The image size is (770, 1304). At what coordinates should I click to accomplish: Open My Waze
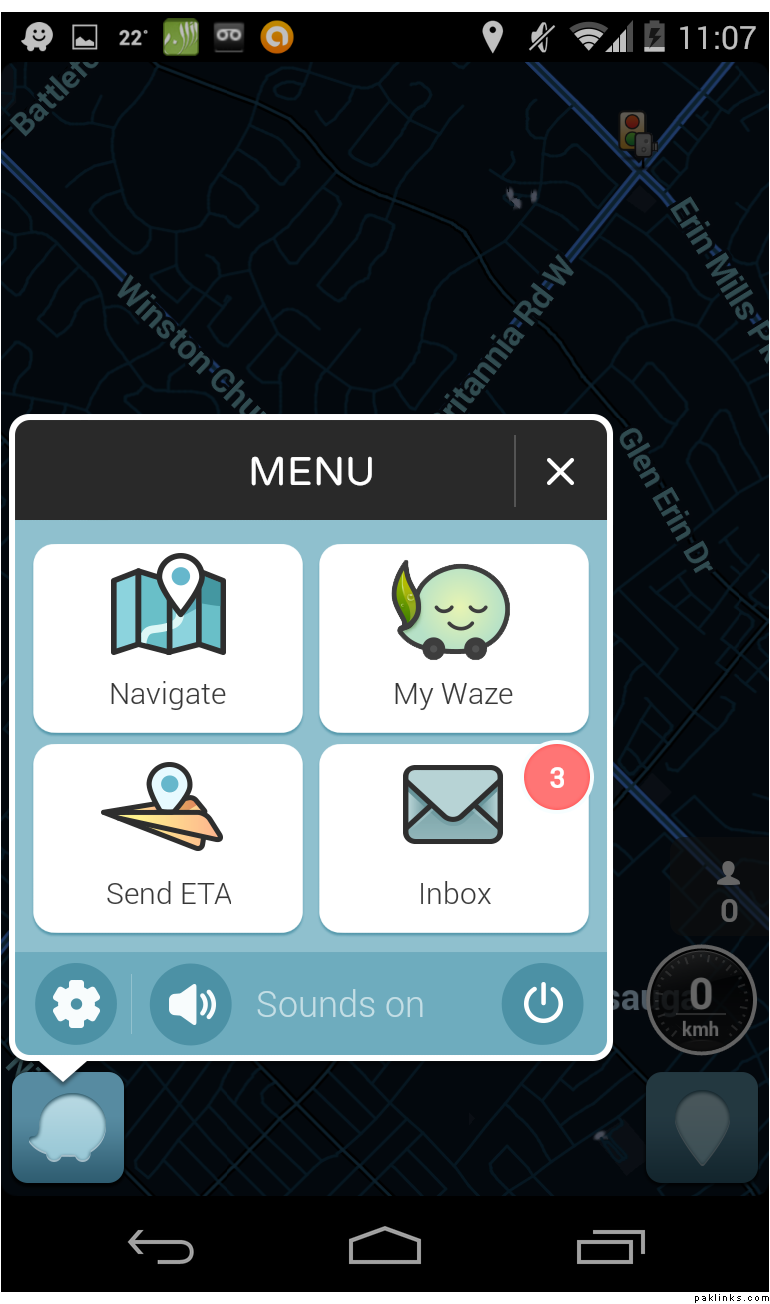tap(453, 637)
